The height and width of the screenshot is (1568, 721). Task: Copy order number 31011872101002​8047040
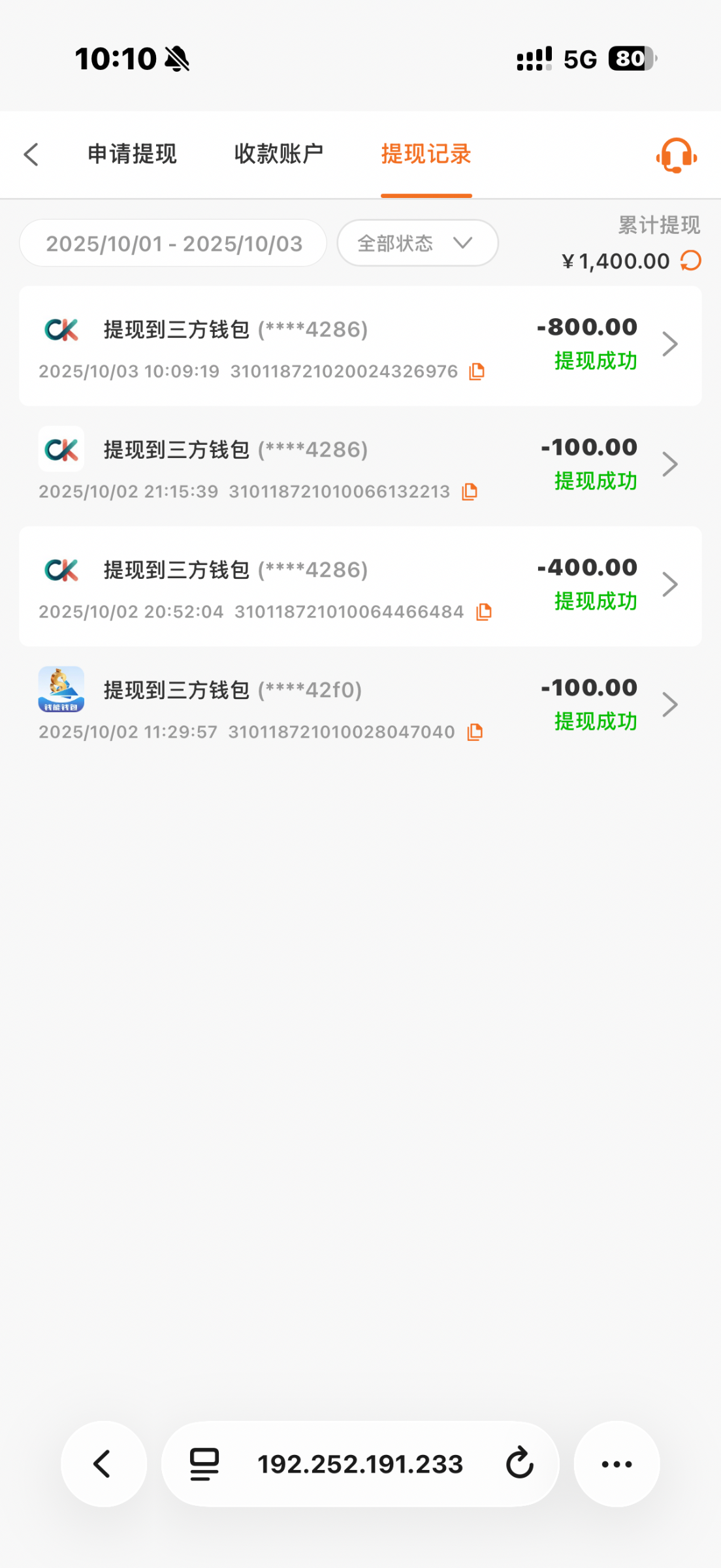point(475,732)
